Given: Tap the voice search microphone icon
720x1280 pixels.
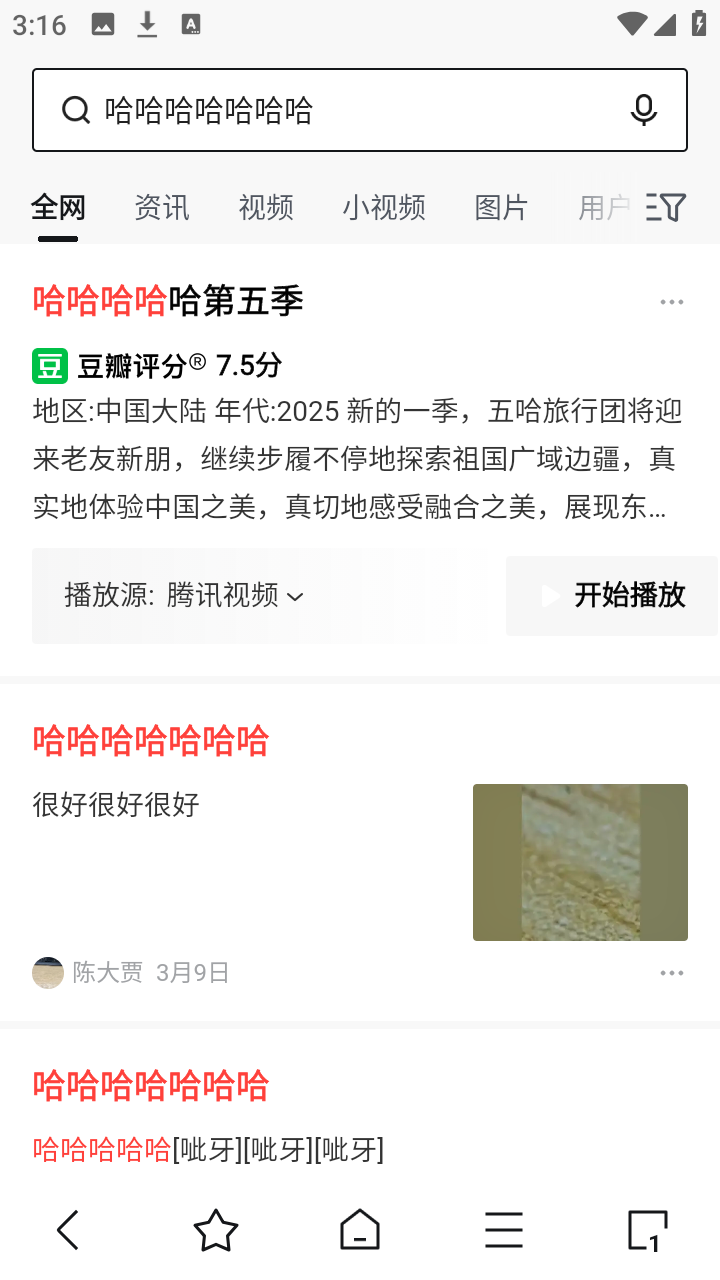Looking at the screenshot, I should coord(643,110).
